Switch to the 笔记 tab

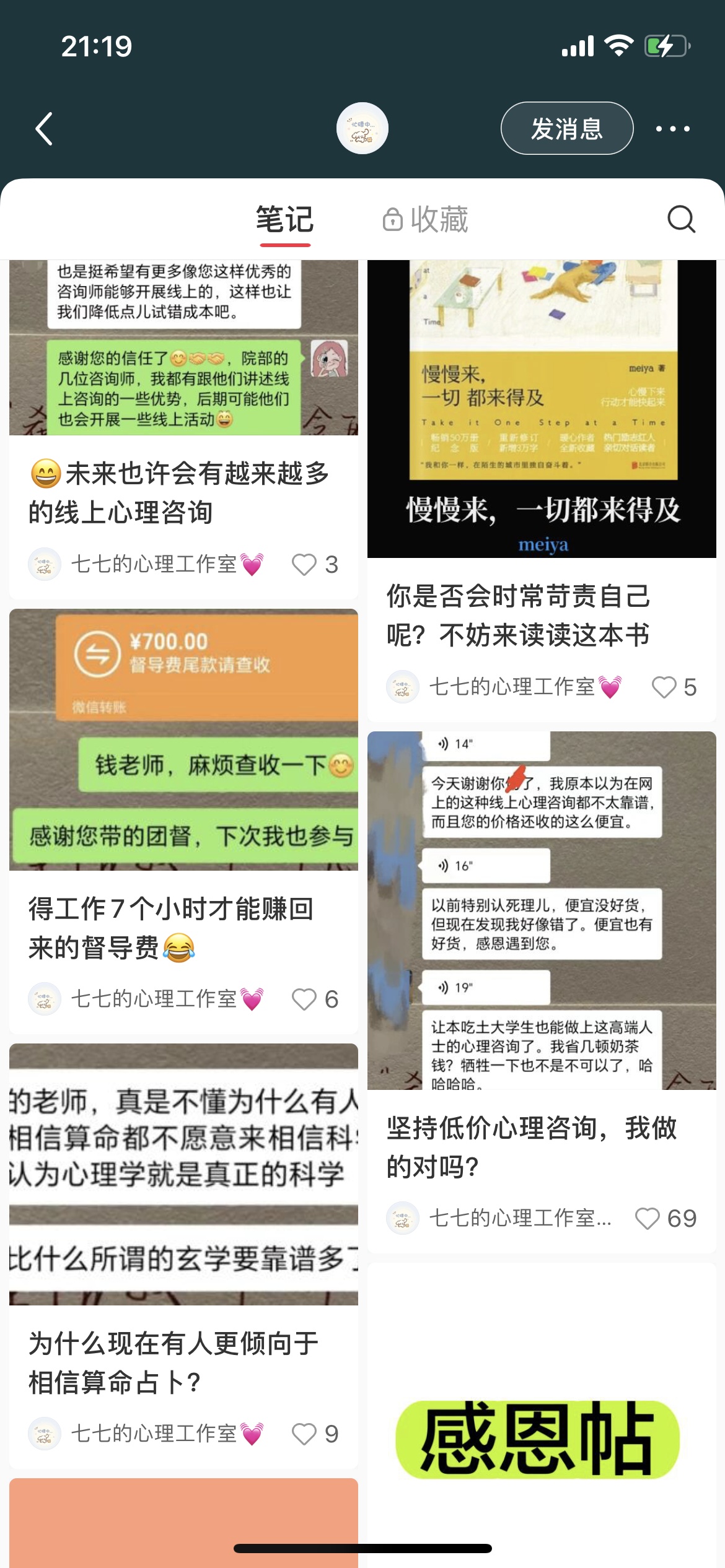[x=285, y=220]
